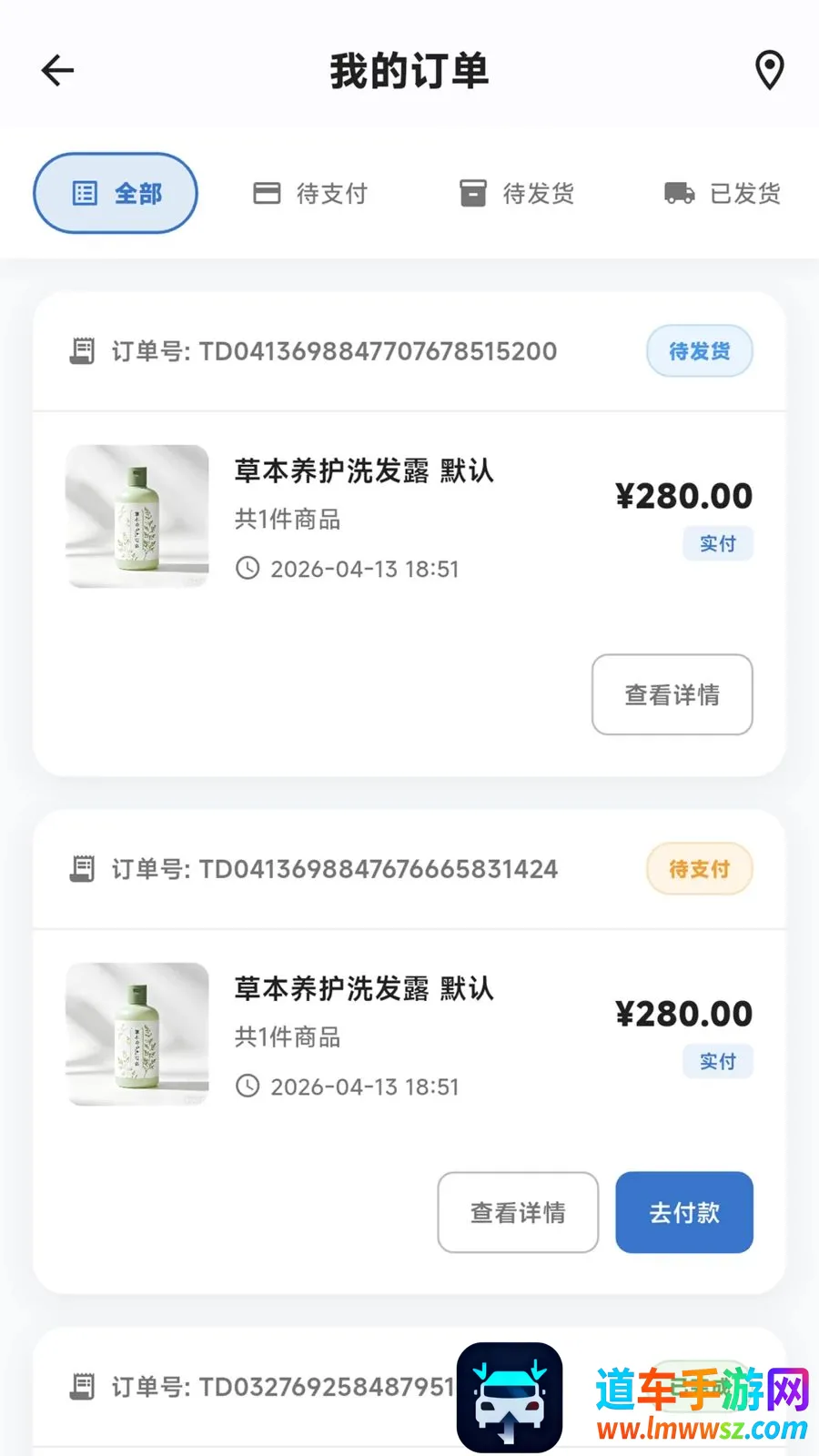
Task: Tap 查看详情 on the 待支付 order
Action: pos(518,1212)
